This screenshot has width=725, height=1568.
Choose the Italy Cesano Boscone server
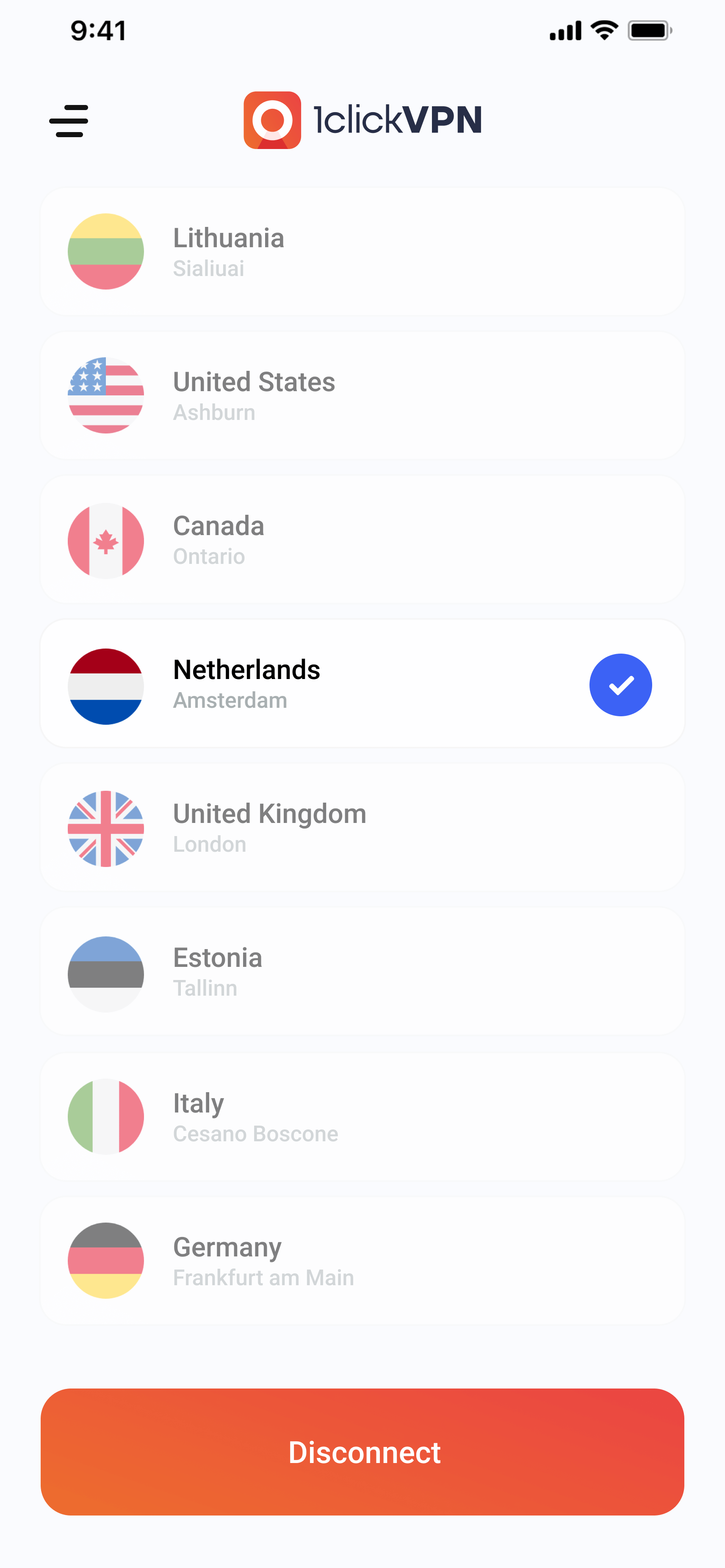[x=362, y=1116]
